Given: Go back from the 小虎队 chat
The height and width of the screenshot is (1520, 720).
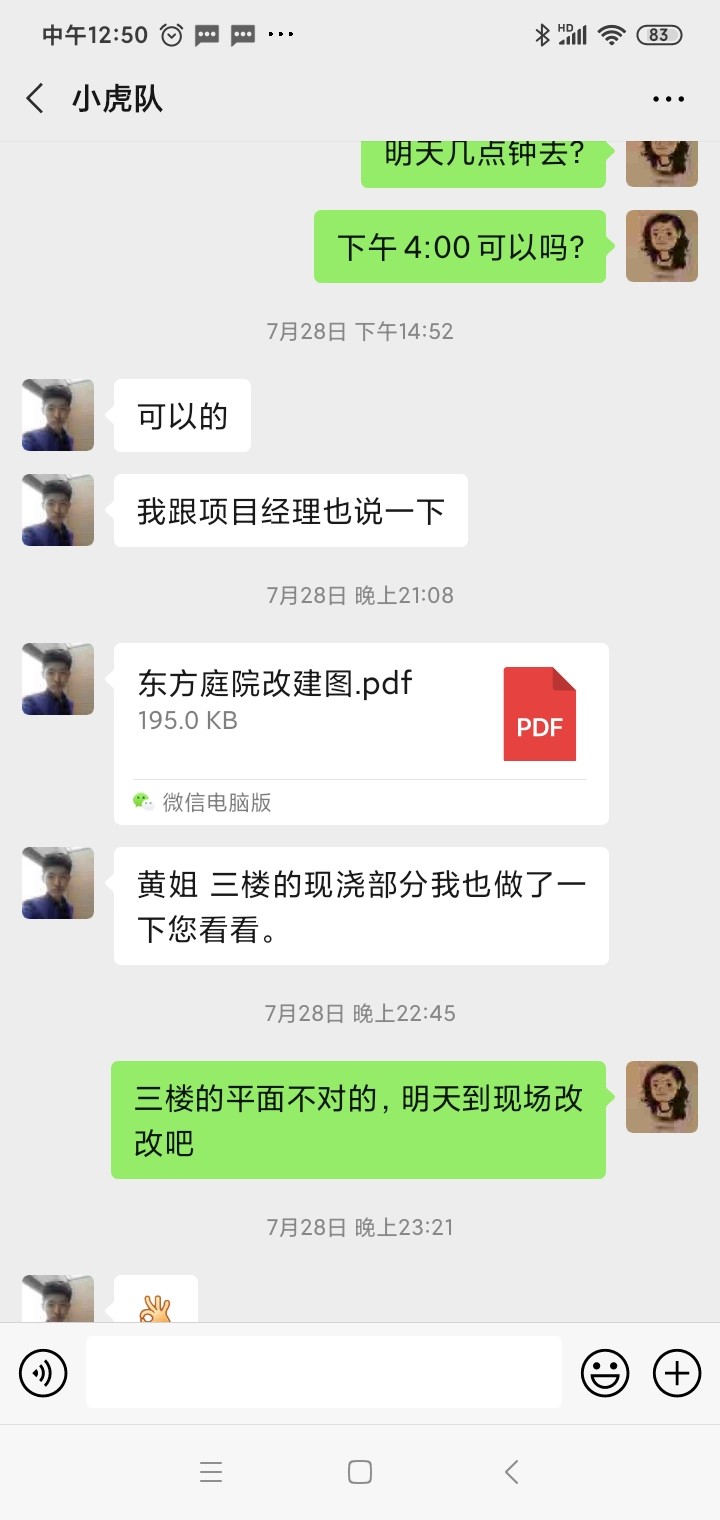Looking at the screenshot, I should [35, 99].
